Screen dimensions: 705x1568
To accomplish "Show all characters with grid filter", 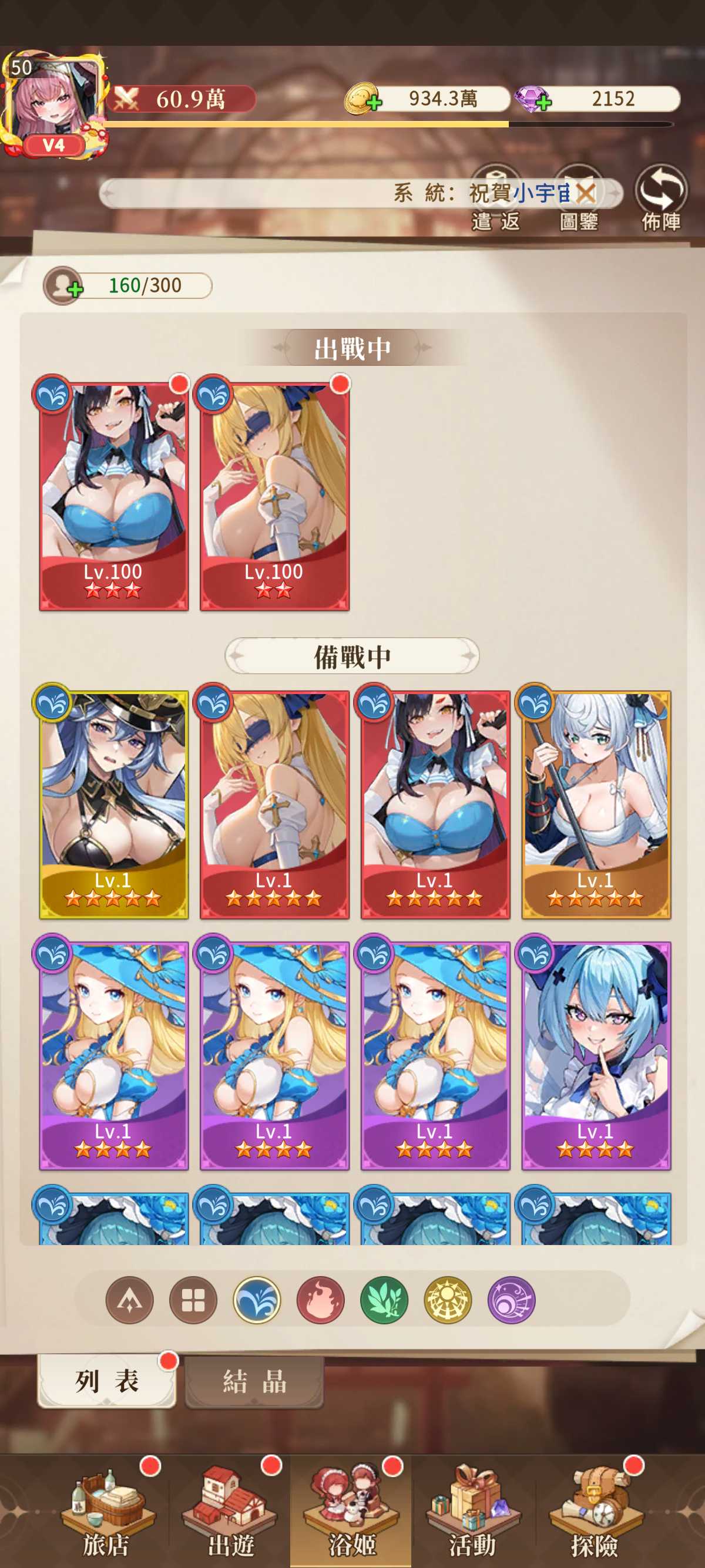I will pyautogui.click(x=193, y=1300).
